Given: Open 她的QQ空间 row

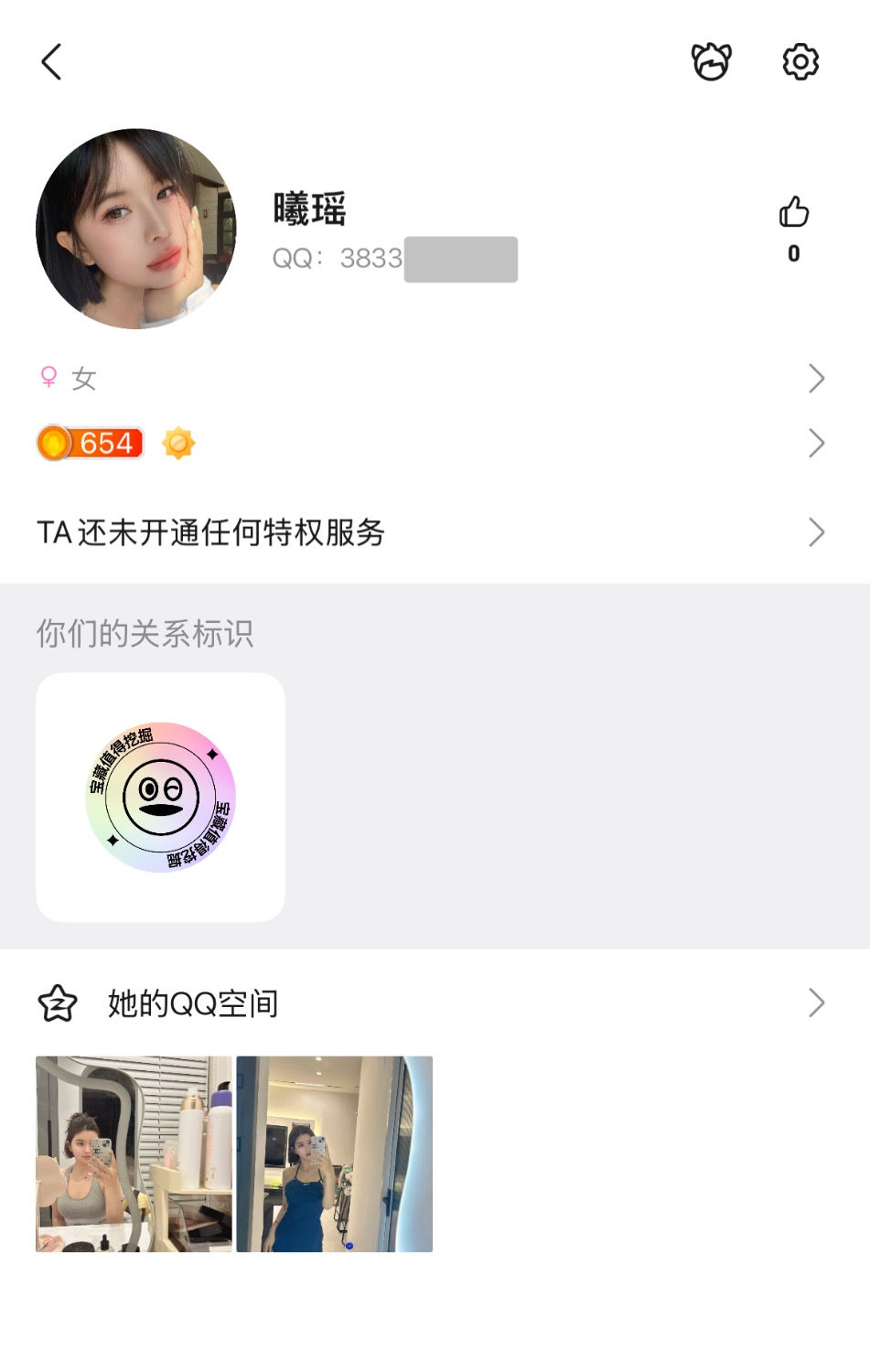Looking at the screenshot, I should 430,1003.
